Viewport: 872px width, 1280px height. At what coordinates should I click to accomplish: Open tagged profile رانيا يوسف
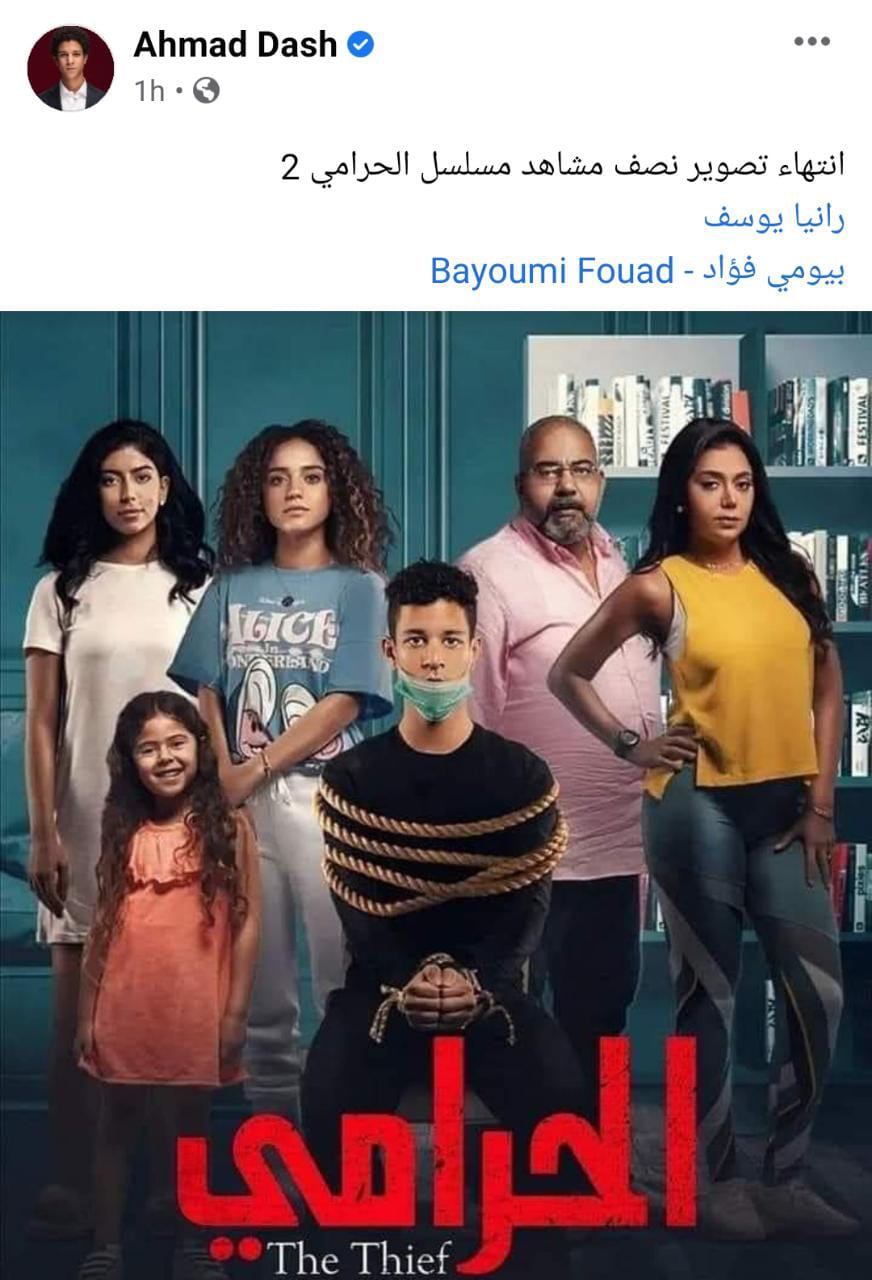pyautogui.click(x=774, y=219)
